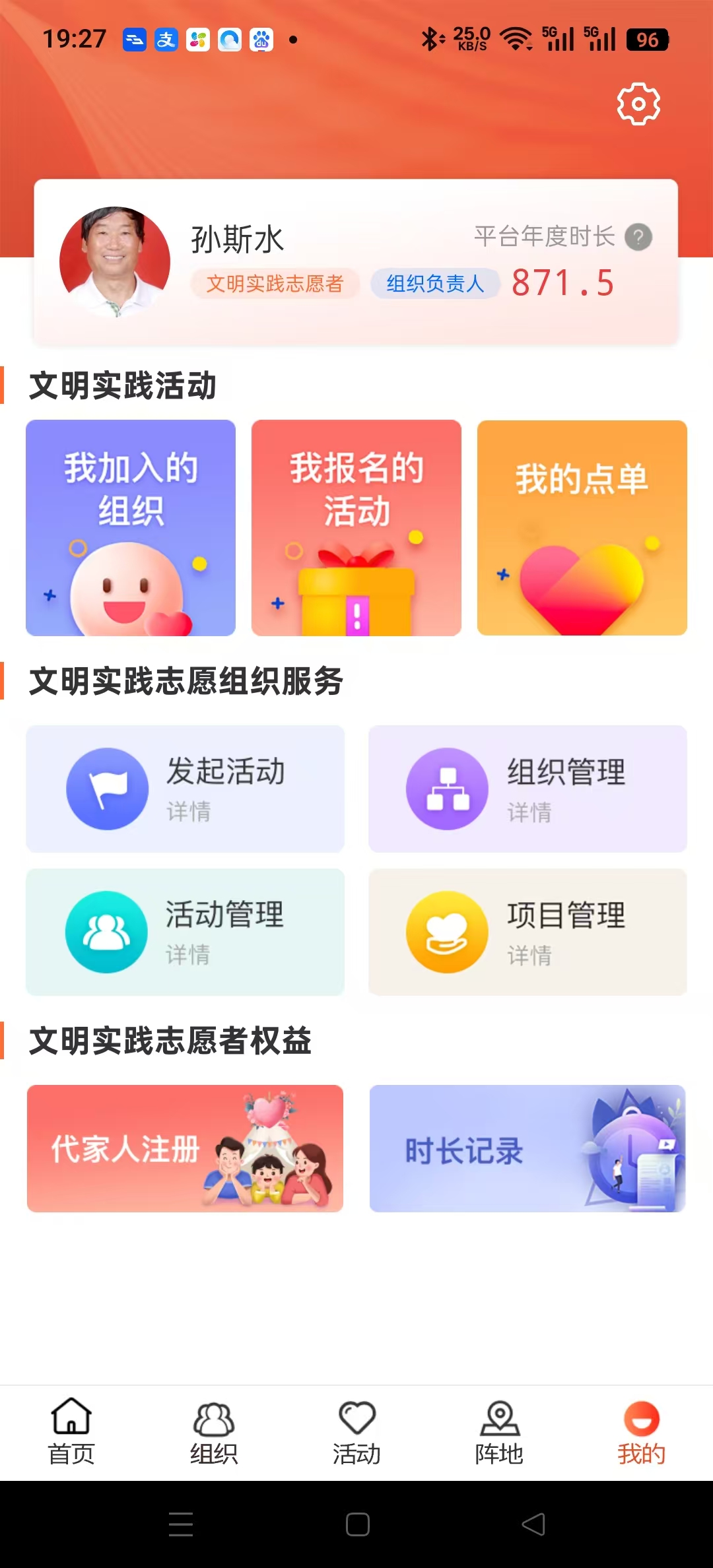Open the 我报名的活动 card

[x=356, y=528]
